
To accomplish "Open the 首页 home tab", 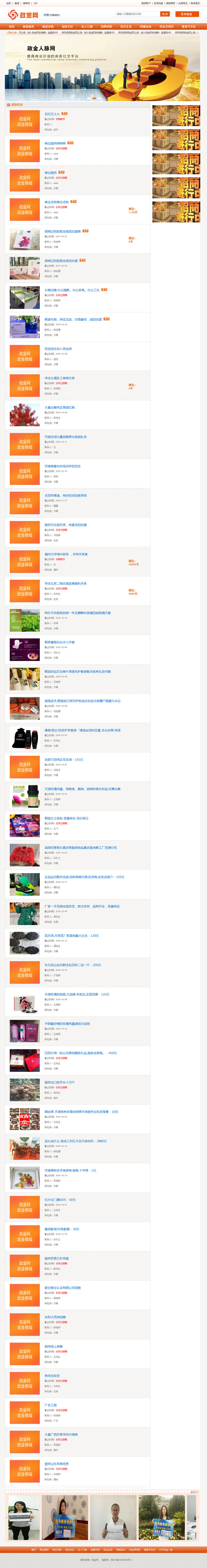I will point(11,27).
